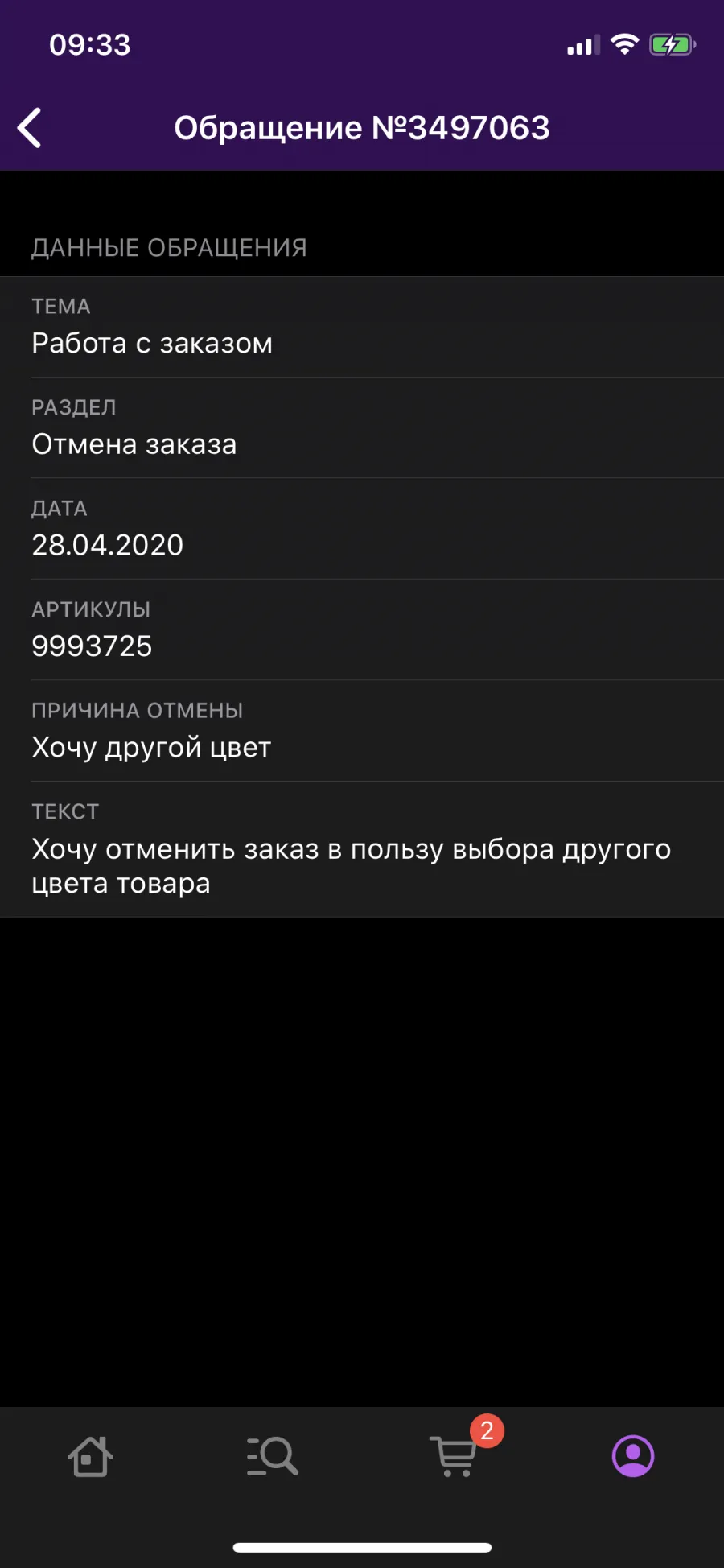
Task: Go back from the request details
Action: (30, 128)
